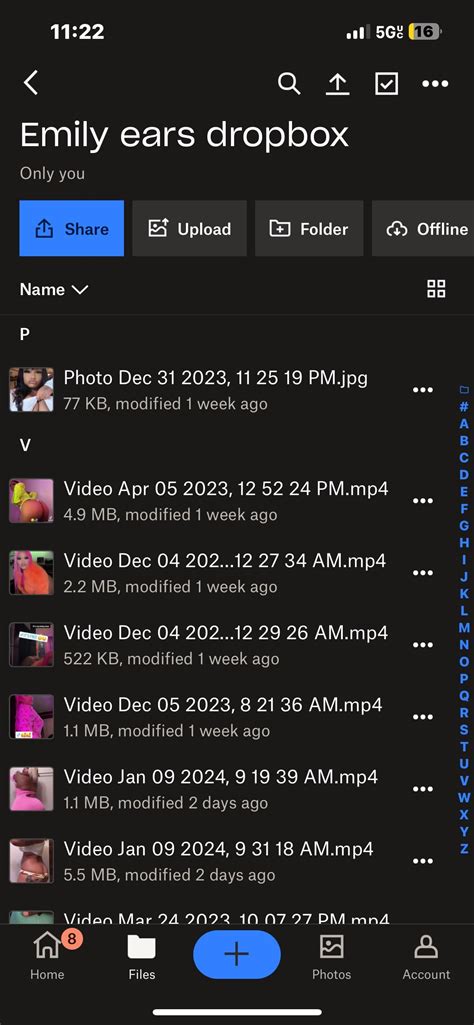The width and height of the screenshot is (474, 1025).
Task: Make the folder available Offline
Action: point(423,228)
